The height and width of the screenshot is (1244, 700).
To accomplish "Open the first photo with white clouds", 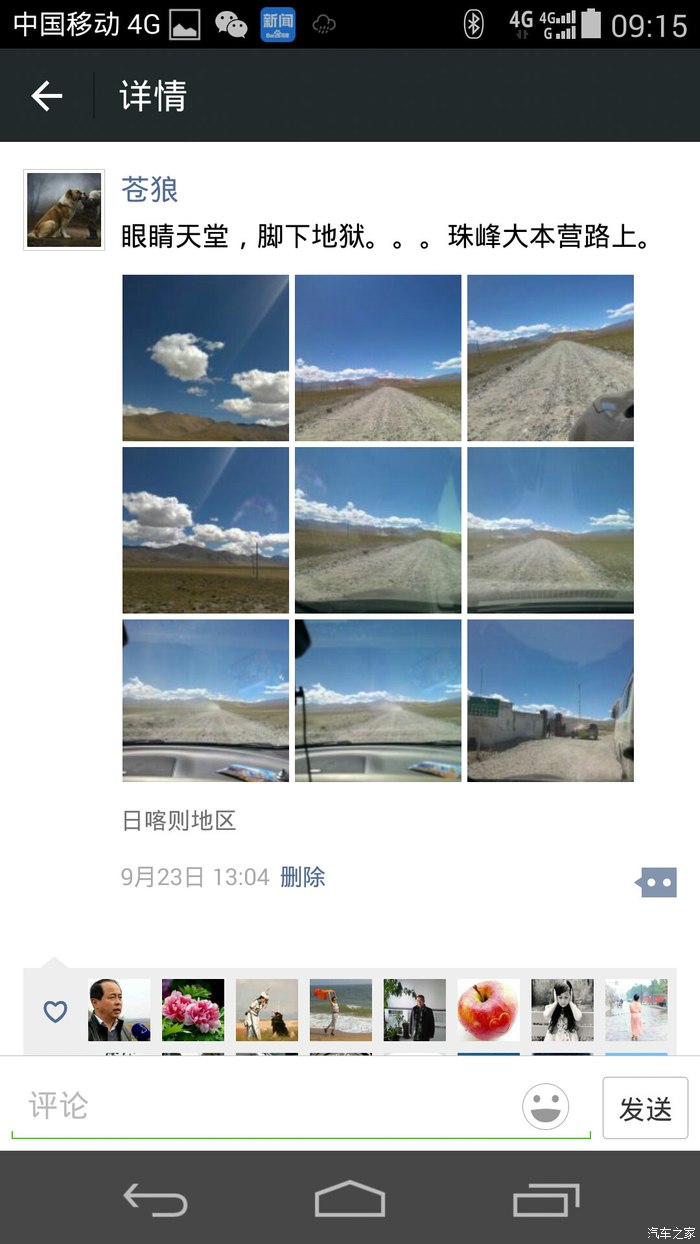I will pos(205,358).
